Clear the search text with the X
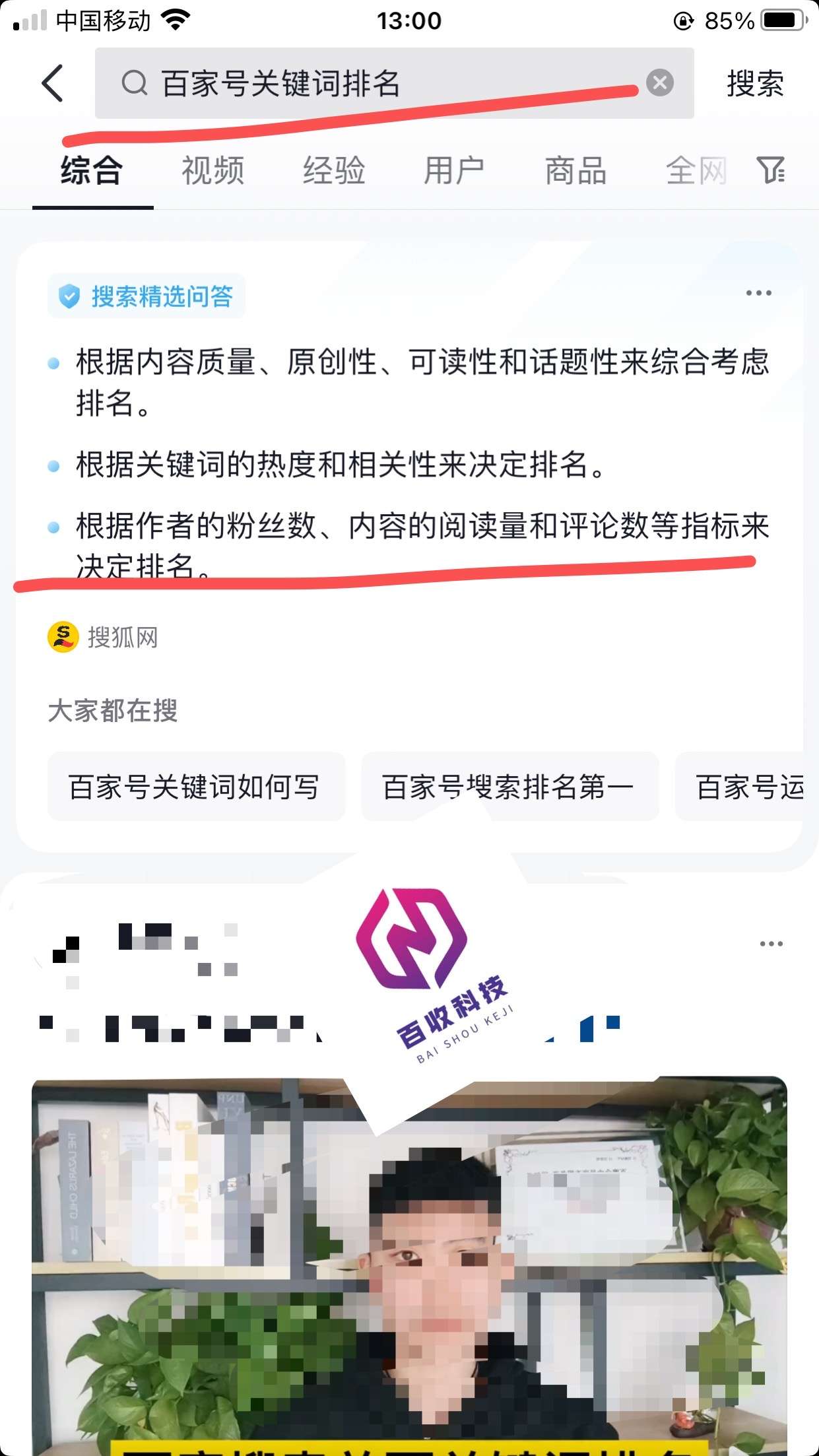Image resolution: width=819 pixels, height=1456 pixels. point(659,83)
